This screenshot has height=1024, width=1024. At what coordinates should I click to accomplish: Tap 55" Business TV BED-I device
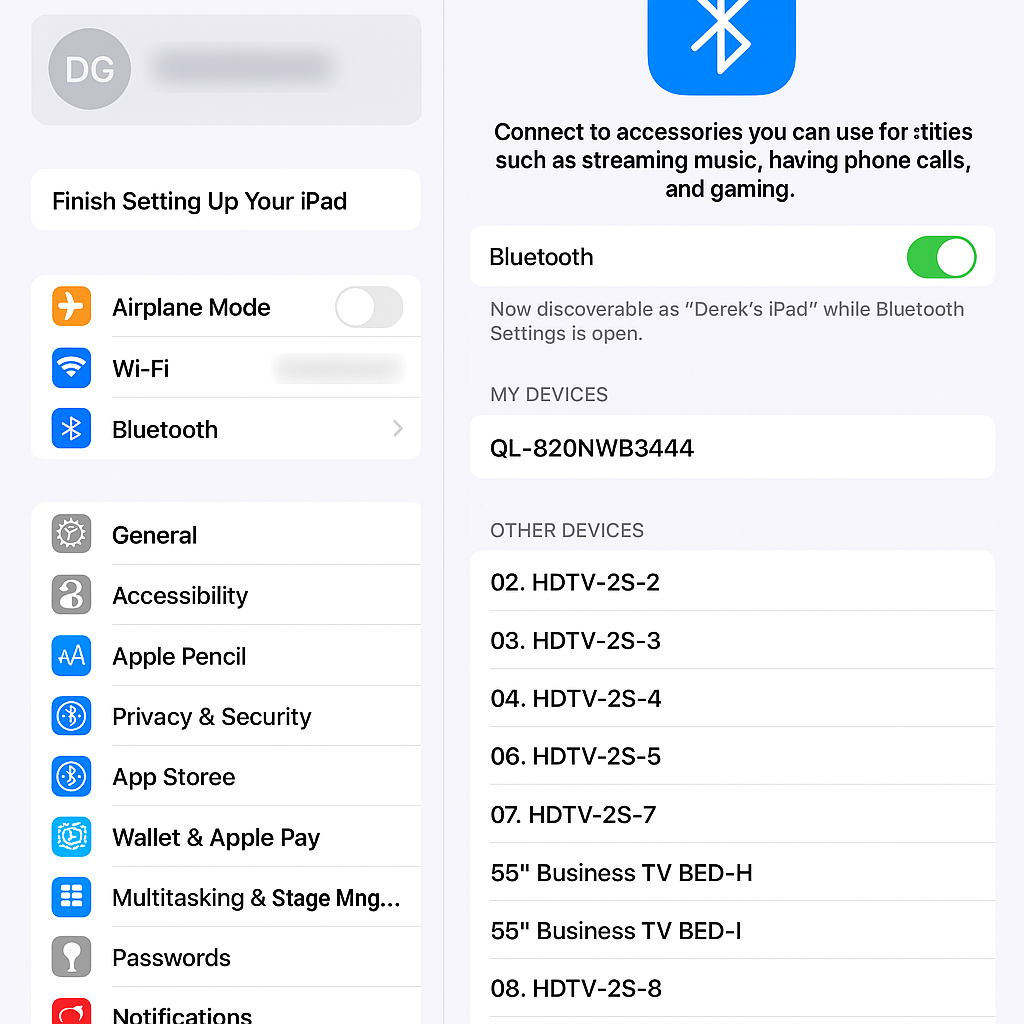click(x=732, y=930)
